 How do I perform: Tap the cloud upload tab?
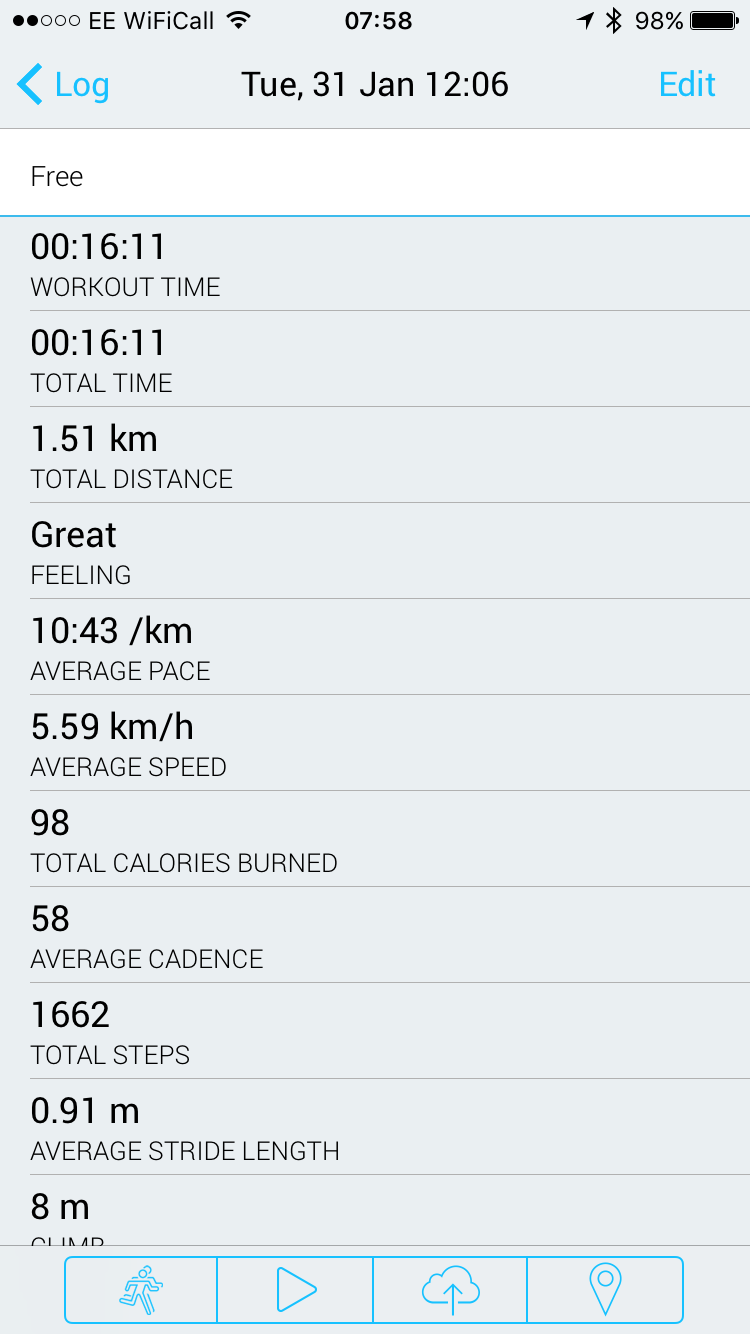coord(450,1290)
